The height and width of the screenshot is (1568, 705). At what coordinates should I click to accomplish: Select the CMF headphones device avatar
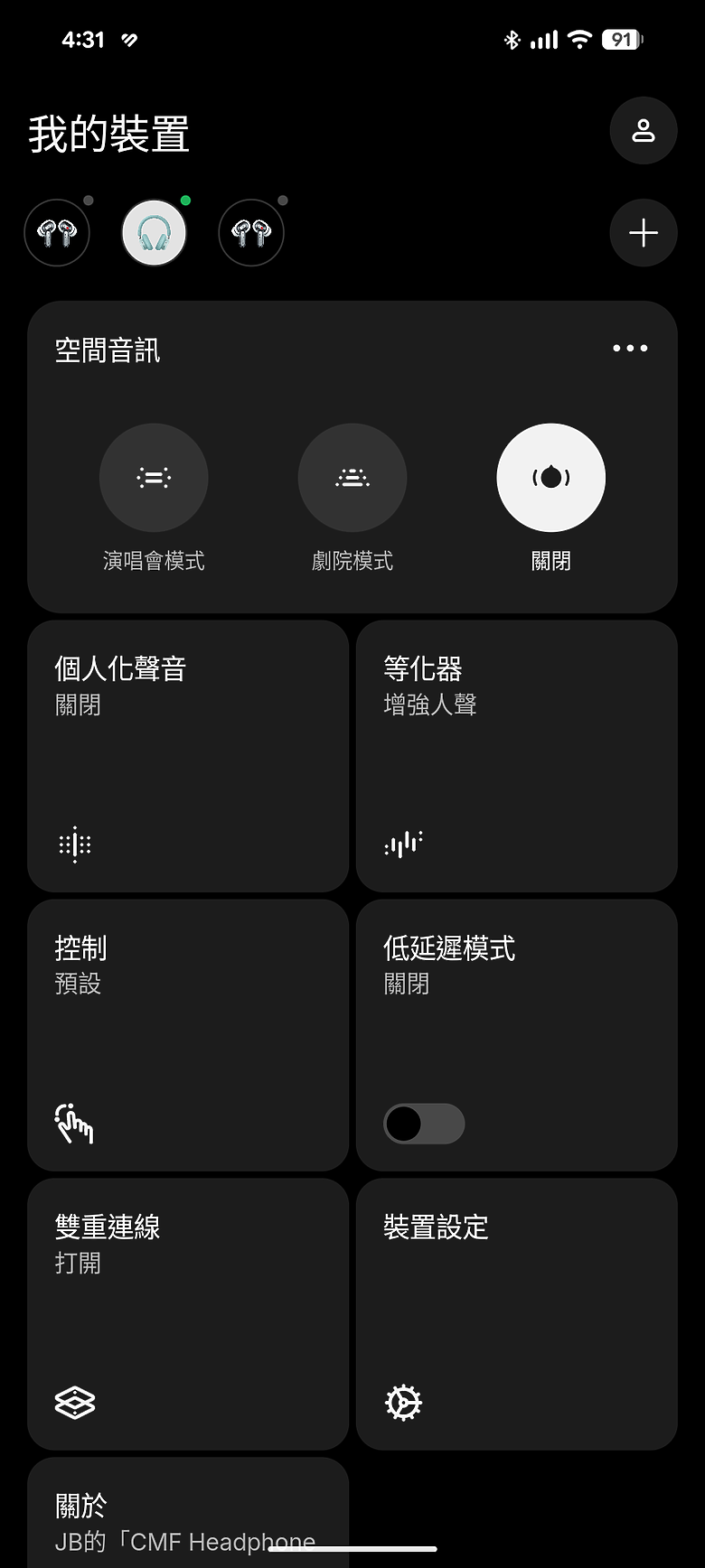(x=154, y=232)
